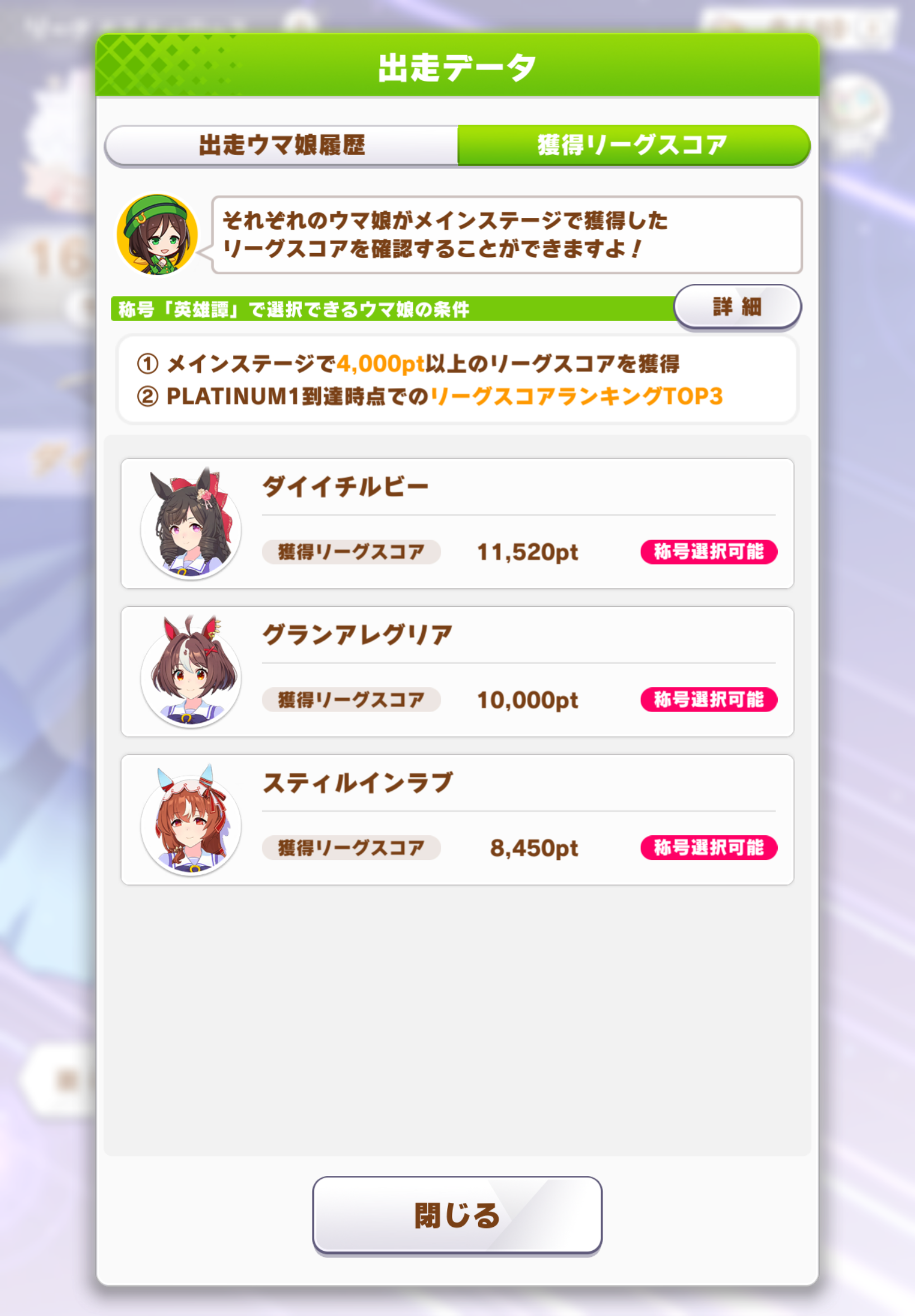Image resolution: width=915 pixels, height=1316 pixels.
Task: Open the 詳細 conditions button
Action: pos(736,307)
